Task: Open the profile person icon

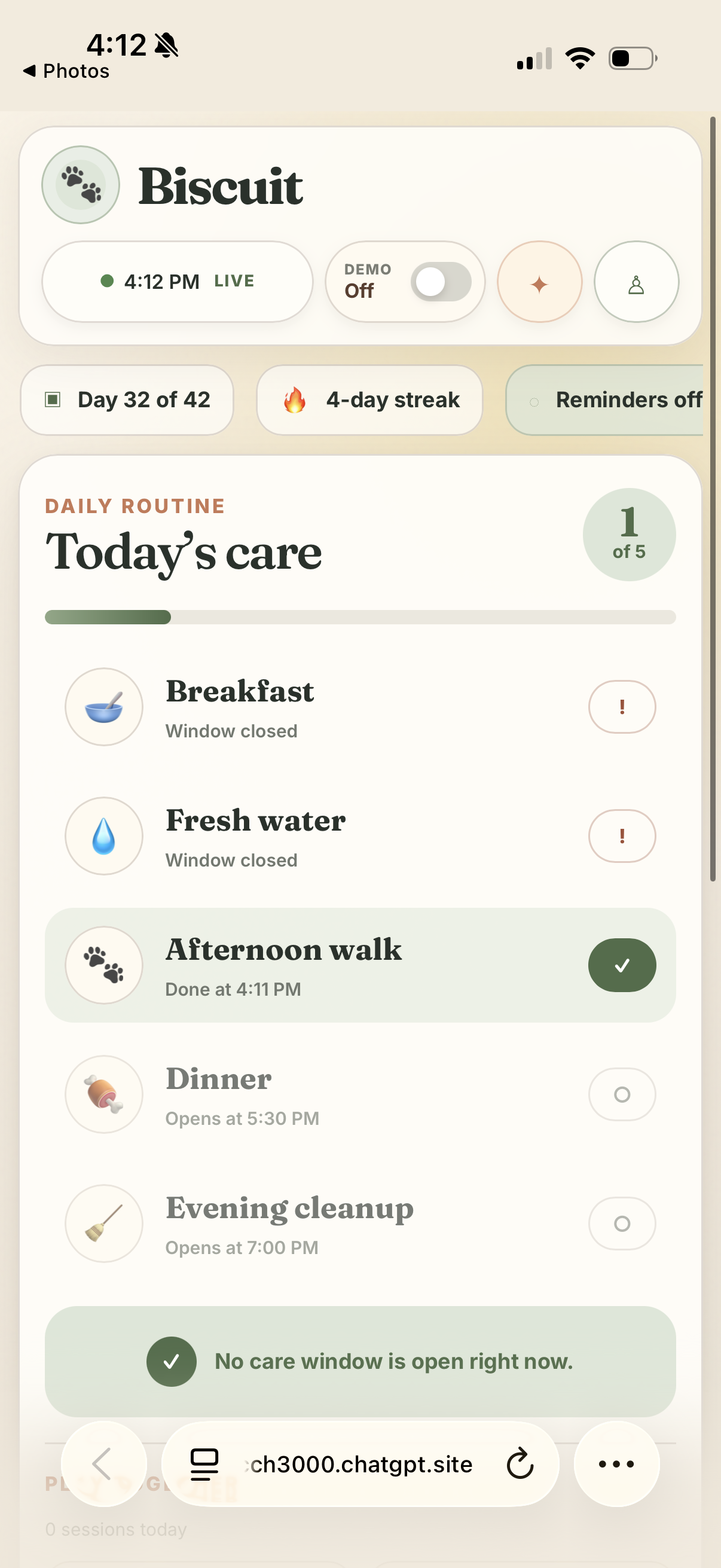Action: click(636, 282)
